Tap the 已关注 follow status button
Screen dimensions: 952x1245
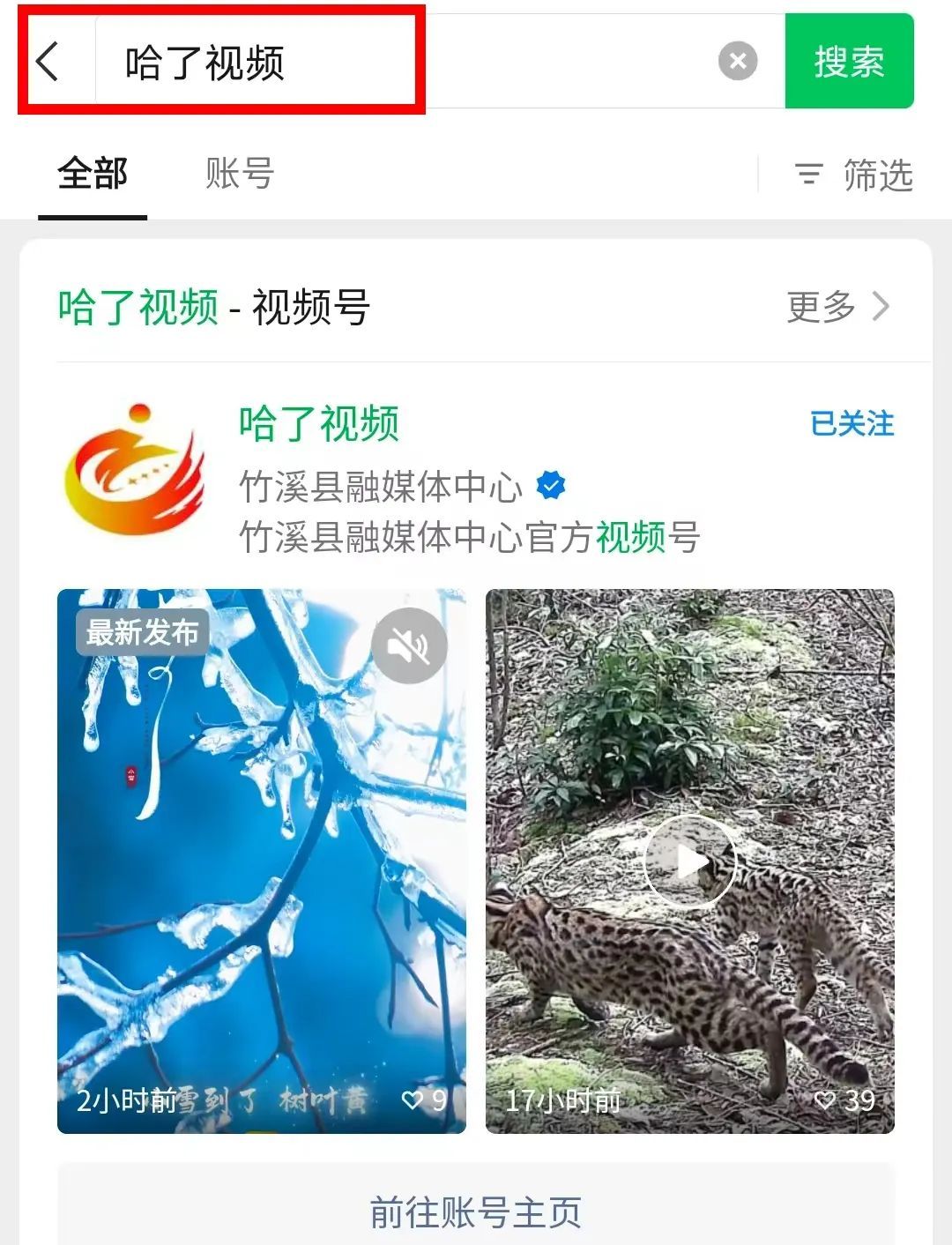(852, 424)
